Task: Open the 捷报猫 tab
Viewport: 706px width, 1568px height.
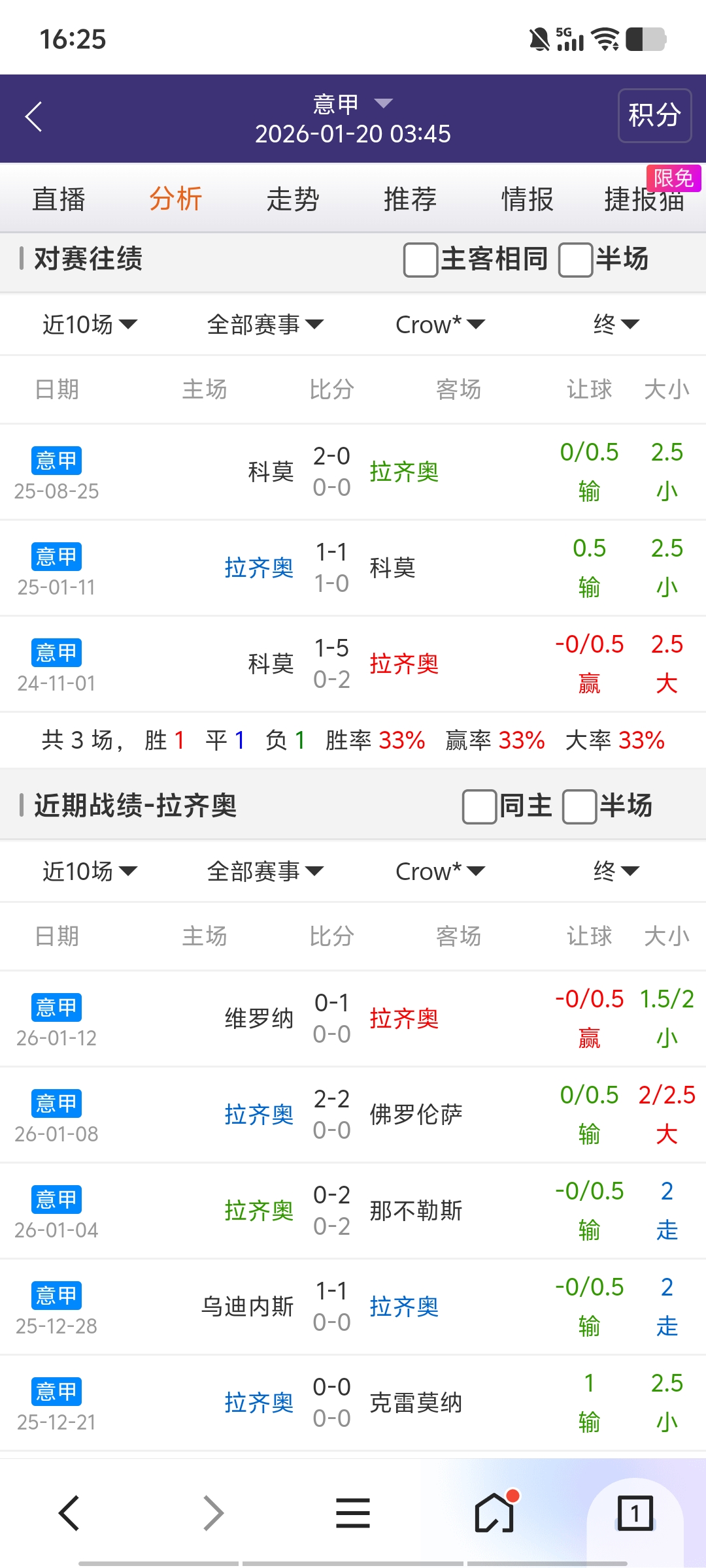Action: pyautogui.click(x=644, y=199)
